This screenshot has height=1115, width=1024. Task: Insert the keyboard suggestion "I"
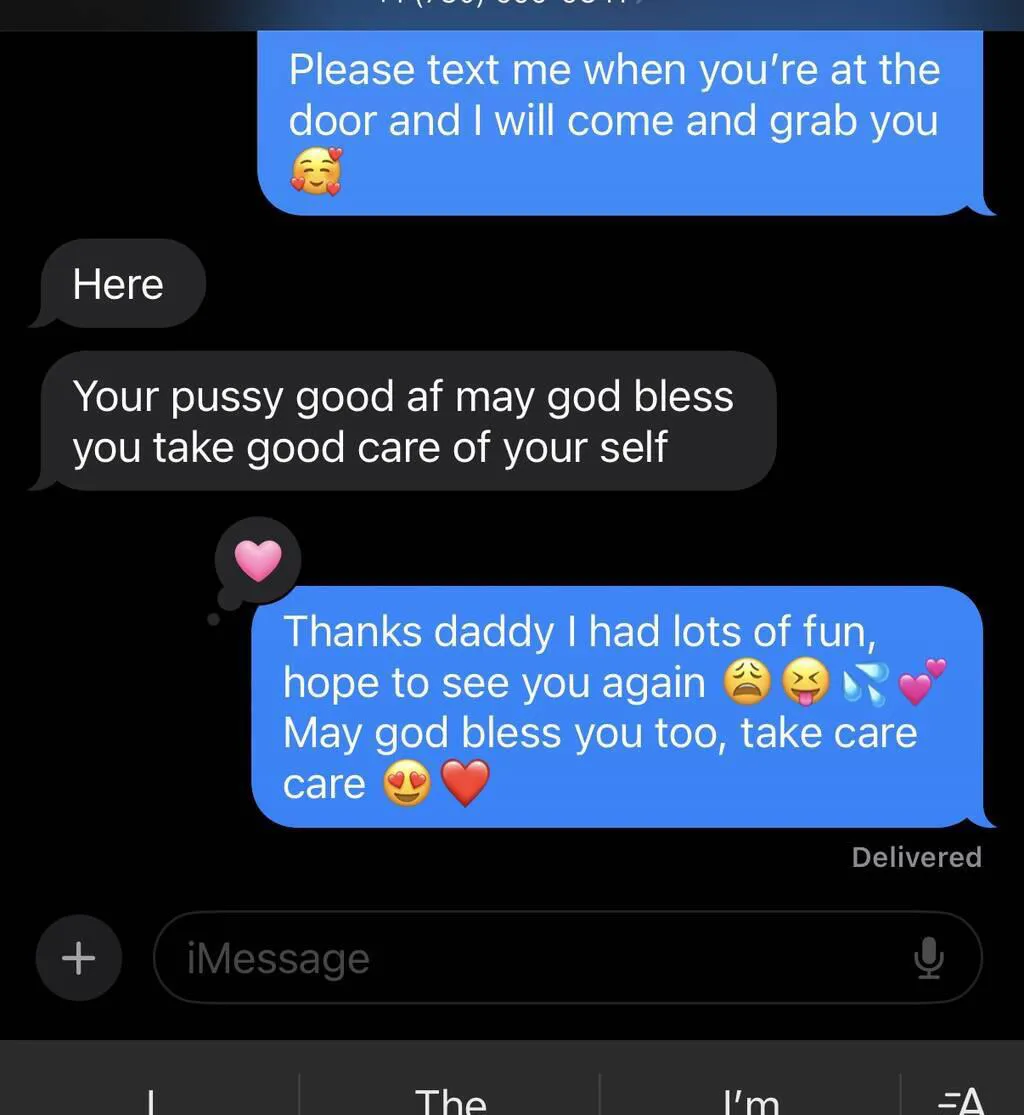coord(150,1098)
